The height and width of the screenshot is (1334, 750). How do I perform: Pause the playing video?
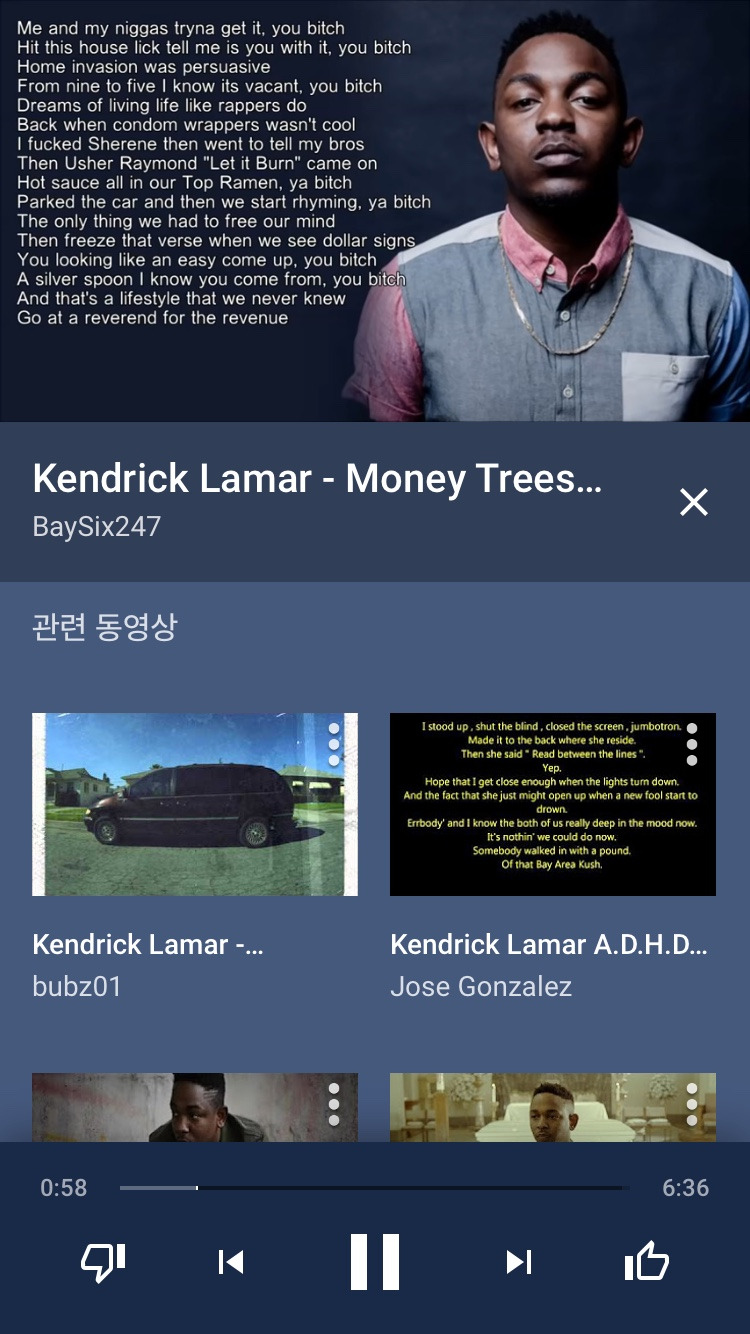(x=375, y=1262)
